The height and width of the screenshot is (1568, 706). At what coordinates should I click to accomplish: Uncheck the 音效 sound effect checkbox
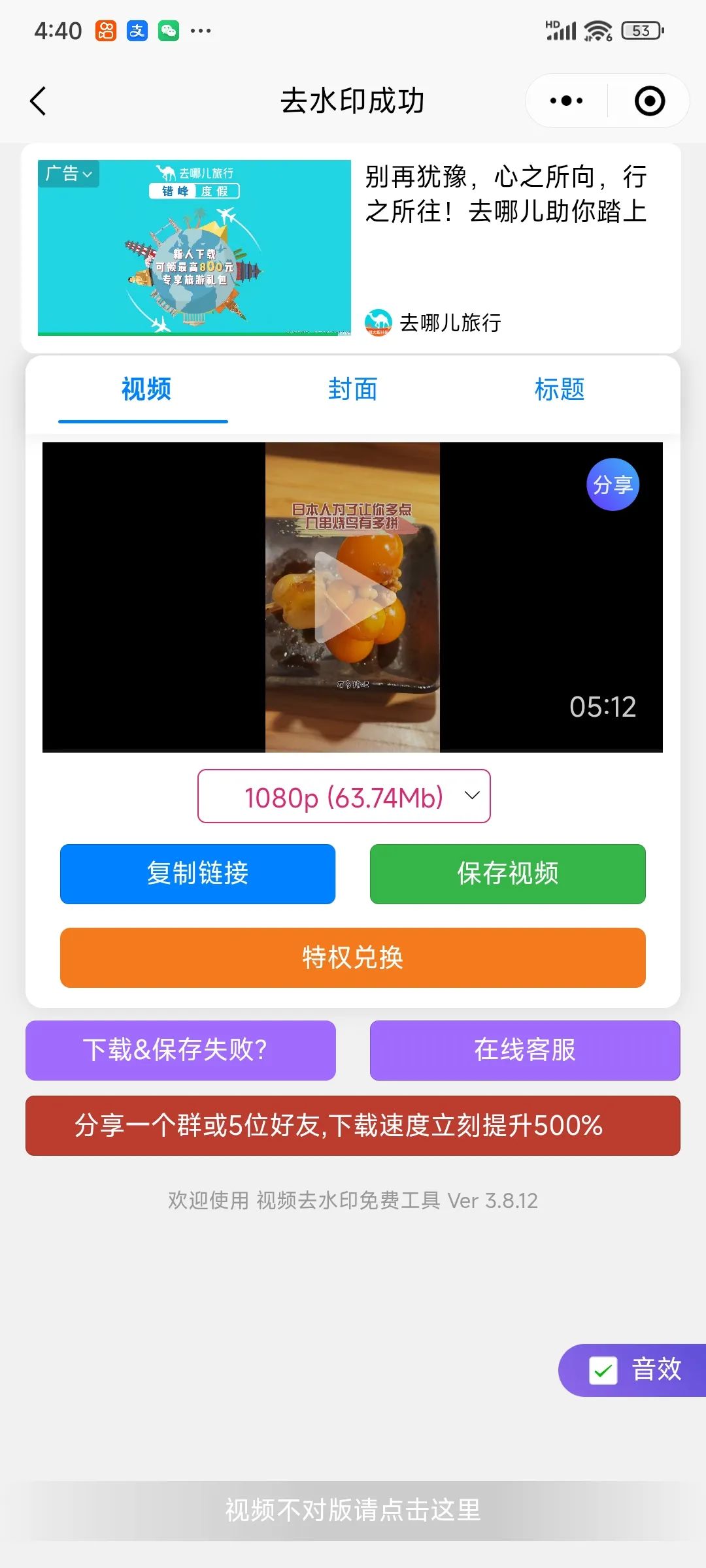tap(603, 1370)
